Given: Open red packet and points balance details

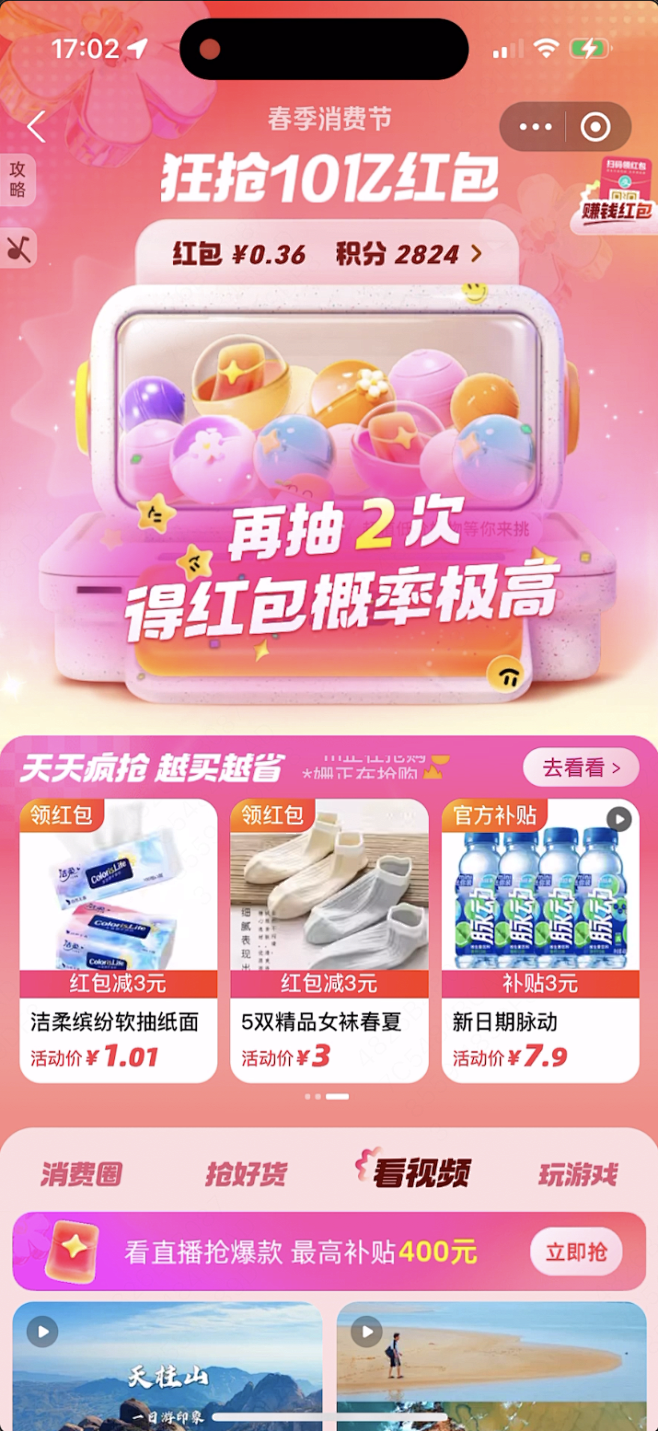Looking at the screenshot, I should tap(327, 254).
